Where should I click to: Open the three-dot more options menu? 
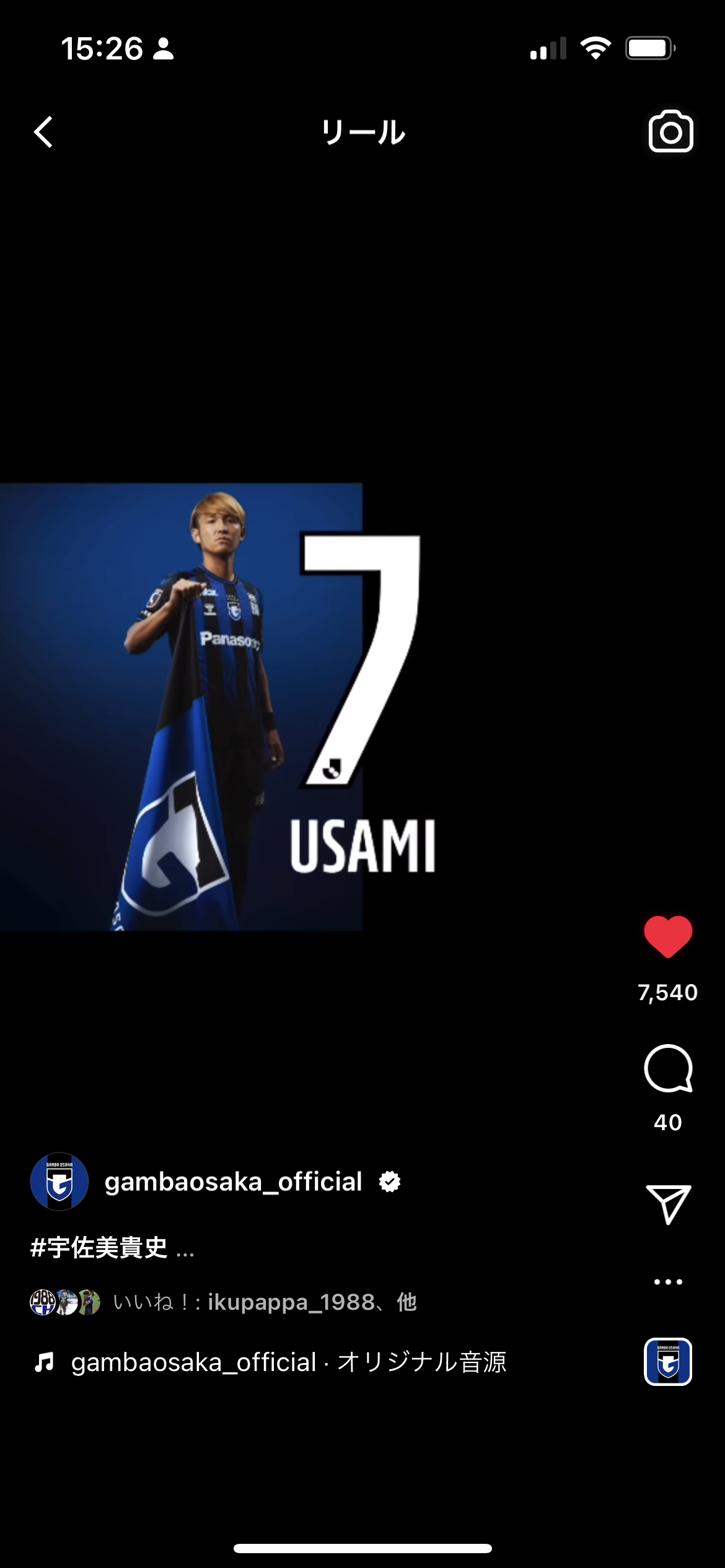pyautogui.click(x=668, y=1282)
